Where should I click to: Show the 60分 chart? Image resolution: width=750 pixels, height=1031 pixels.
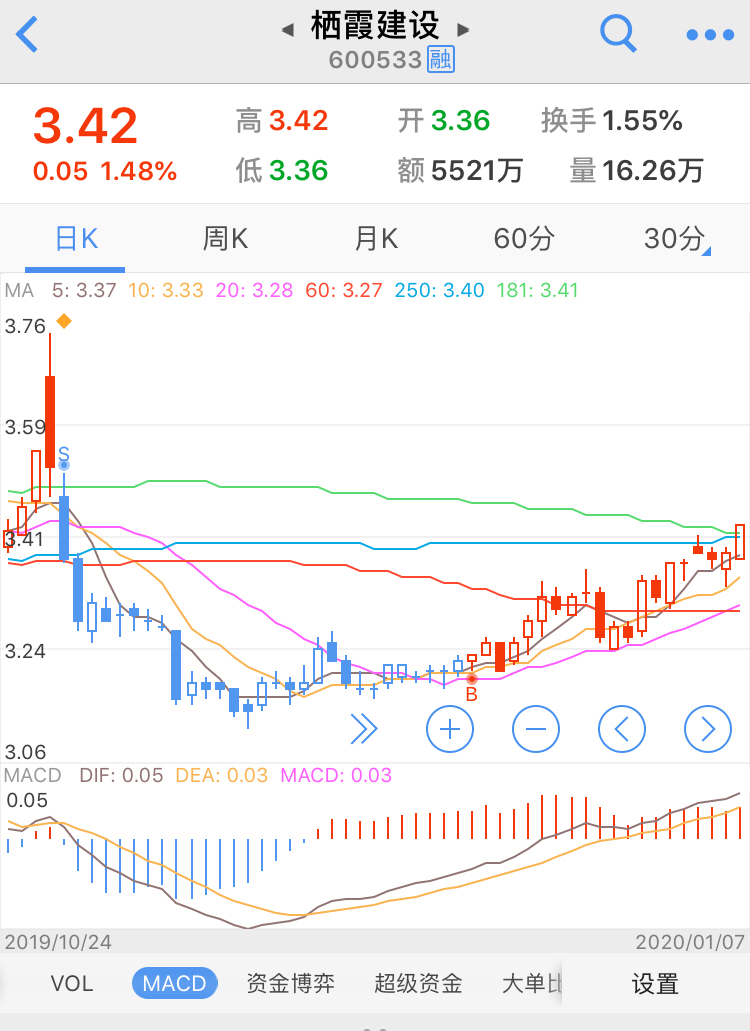524,239
